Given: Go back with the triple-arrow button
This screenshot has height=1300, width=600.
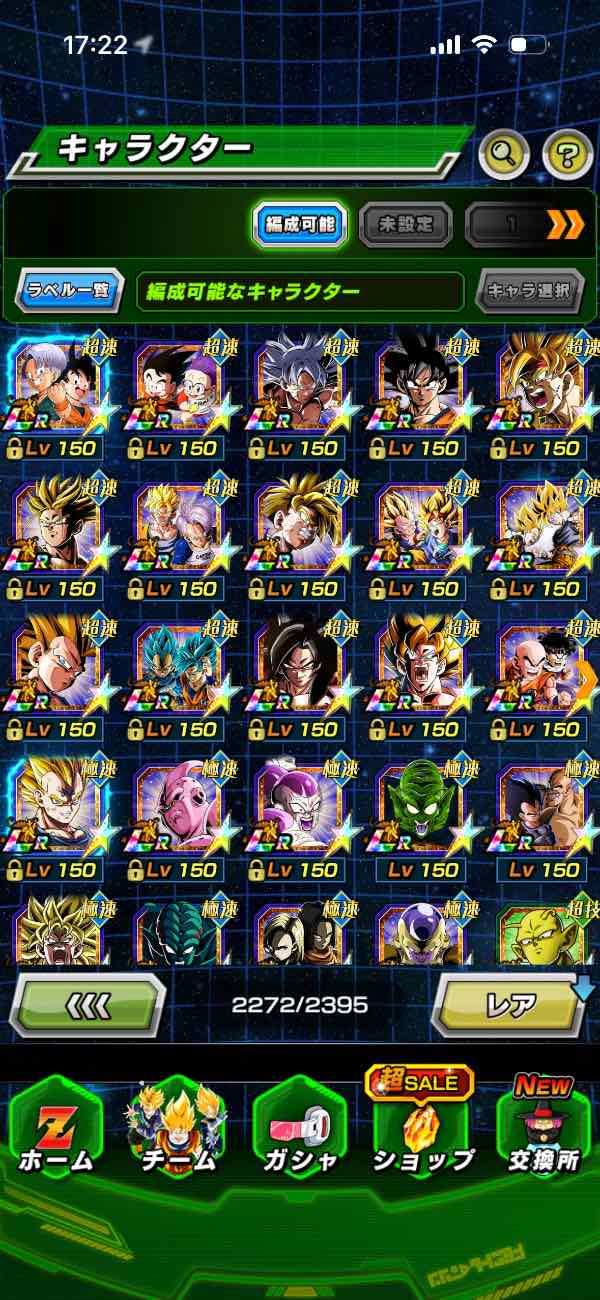Looking at the screenshot, I should (x=88, y=1005).
